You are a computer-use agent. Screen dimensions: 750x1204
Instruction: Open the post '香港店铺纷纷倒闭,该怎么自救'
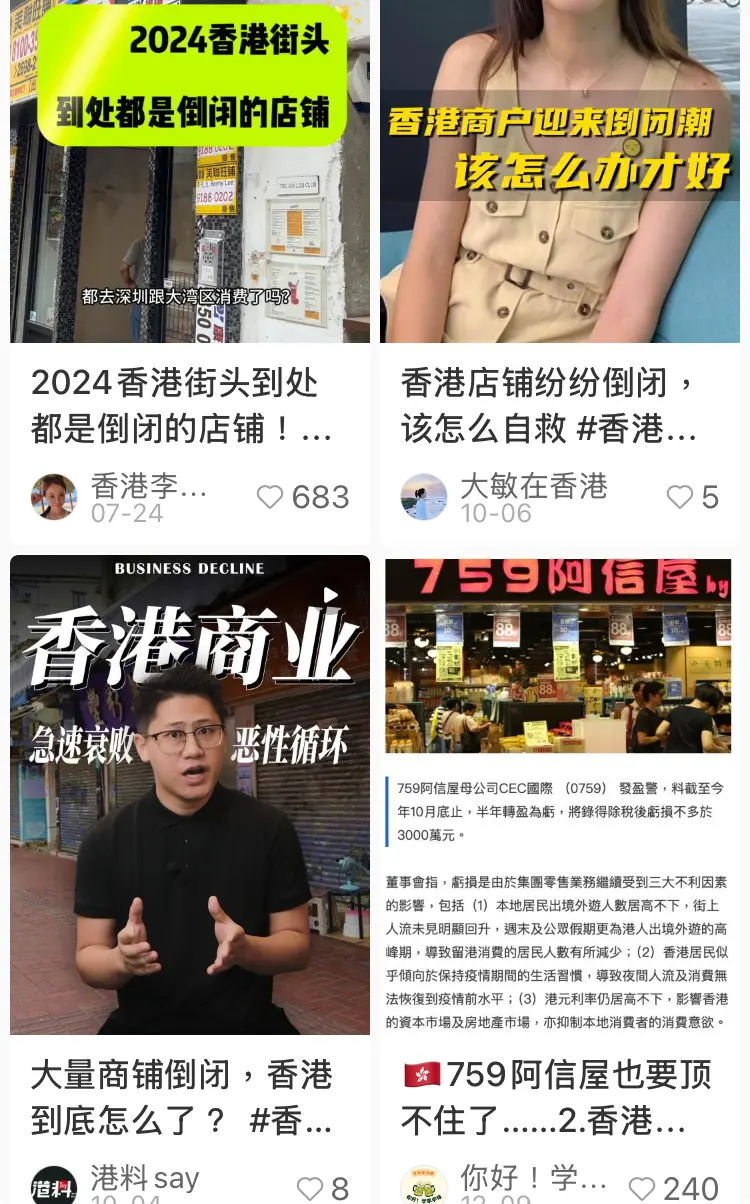click(x=560, y=171)
